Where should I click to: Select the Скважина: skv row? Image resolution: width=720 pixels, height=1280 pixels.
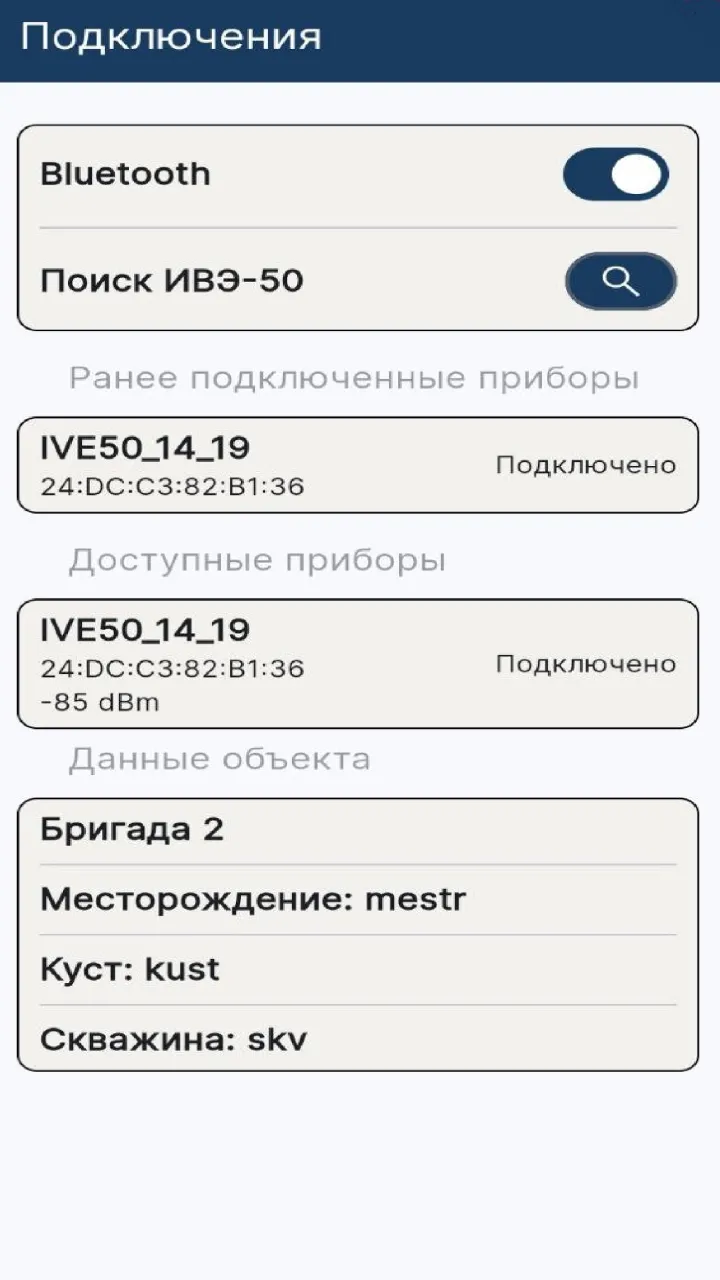(358, 1039)
